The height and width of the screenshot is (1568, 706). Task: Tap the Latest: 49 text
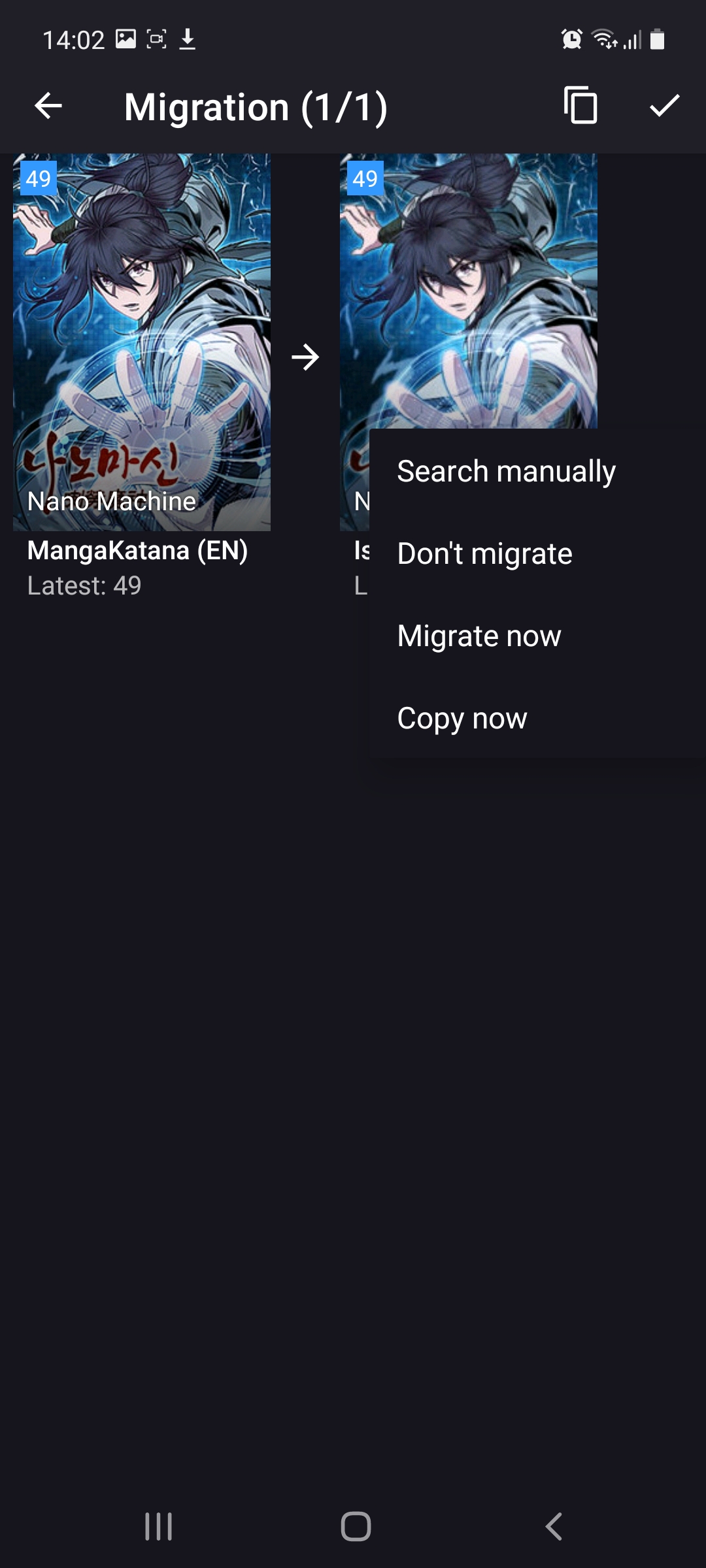click(85, 586)
